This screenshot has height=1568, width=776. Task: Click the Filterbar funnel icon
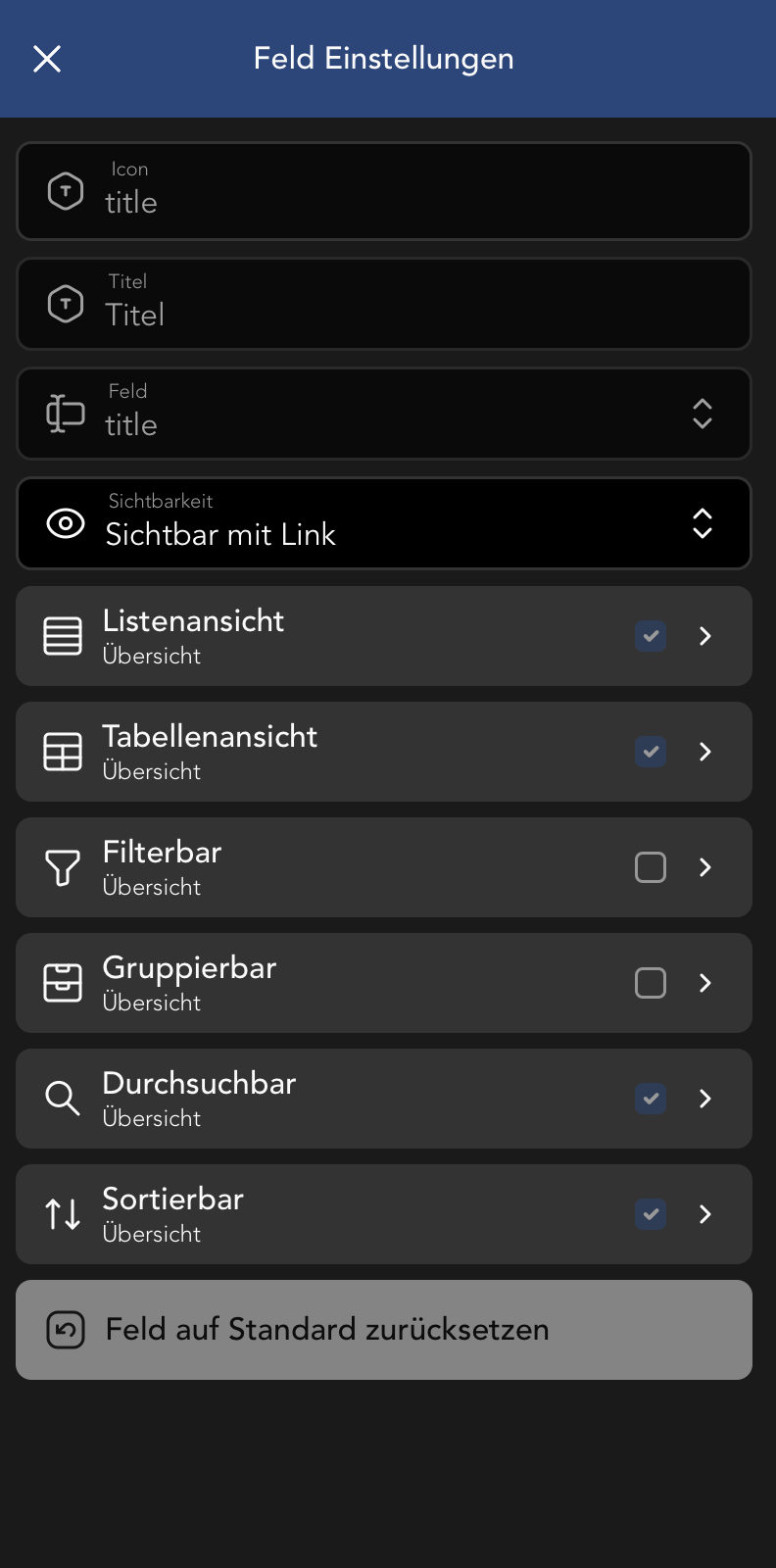62,867
